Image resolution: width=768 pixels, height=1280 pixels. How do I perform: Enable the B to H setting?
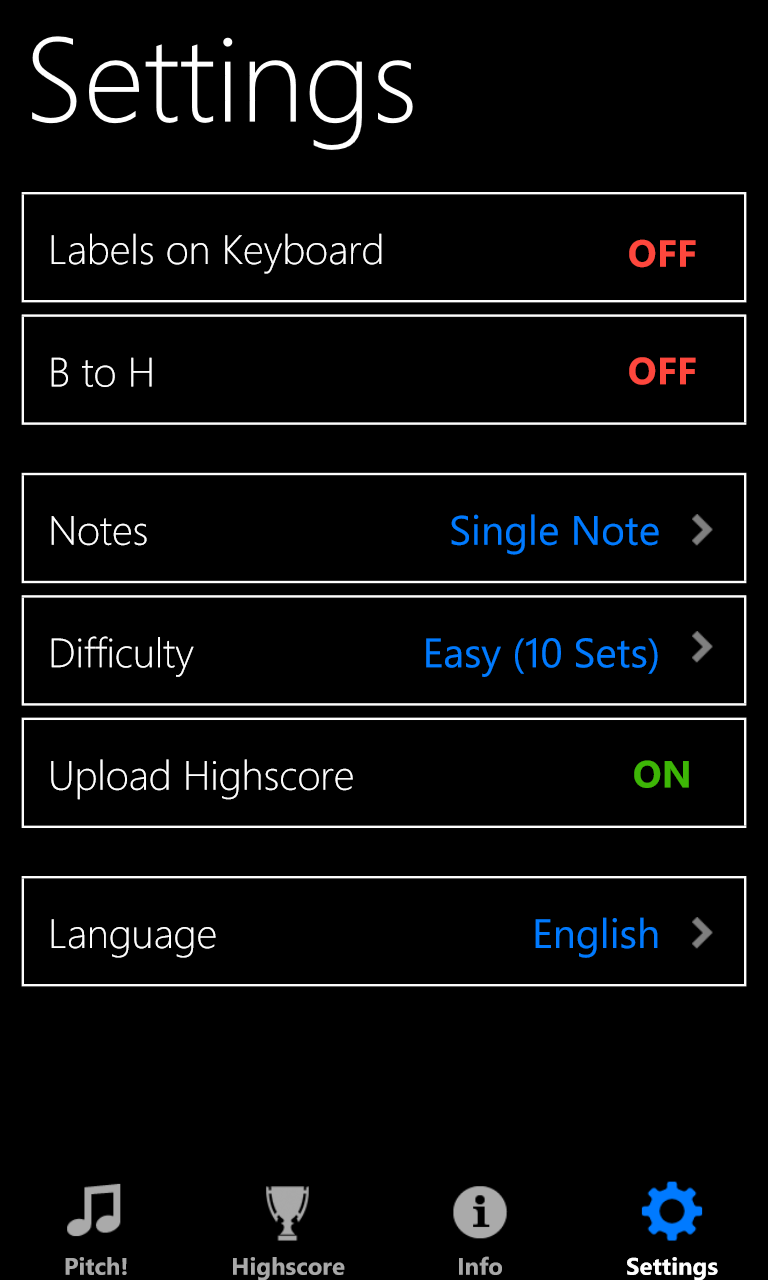[x=661, y=372]
